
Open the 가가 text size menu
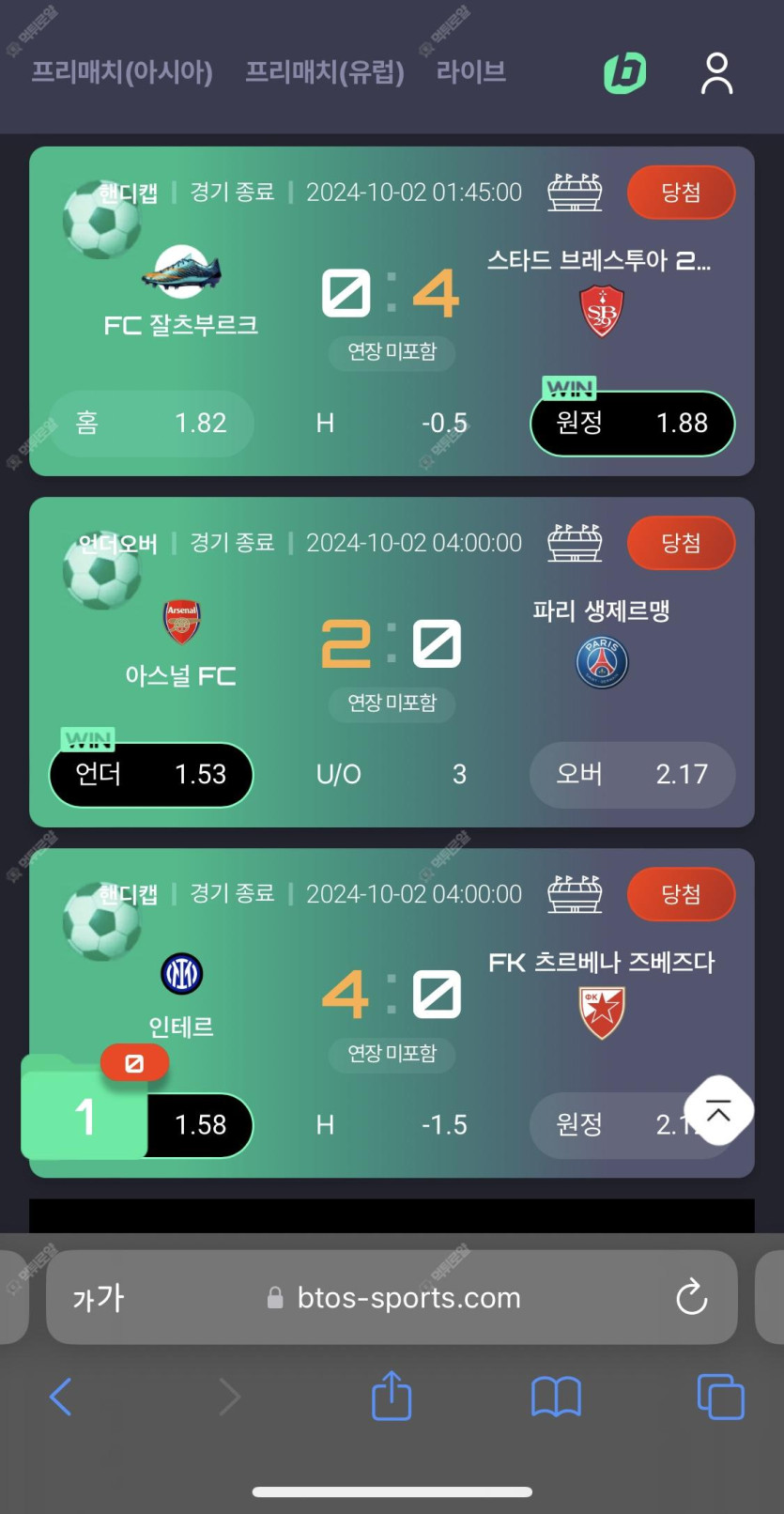[99, 1298]
